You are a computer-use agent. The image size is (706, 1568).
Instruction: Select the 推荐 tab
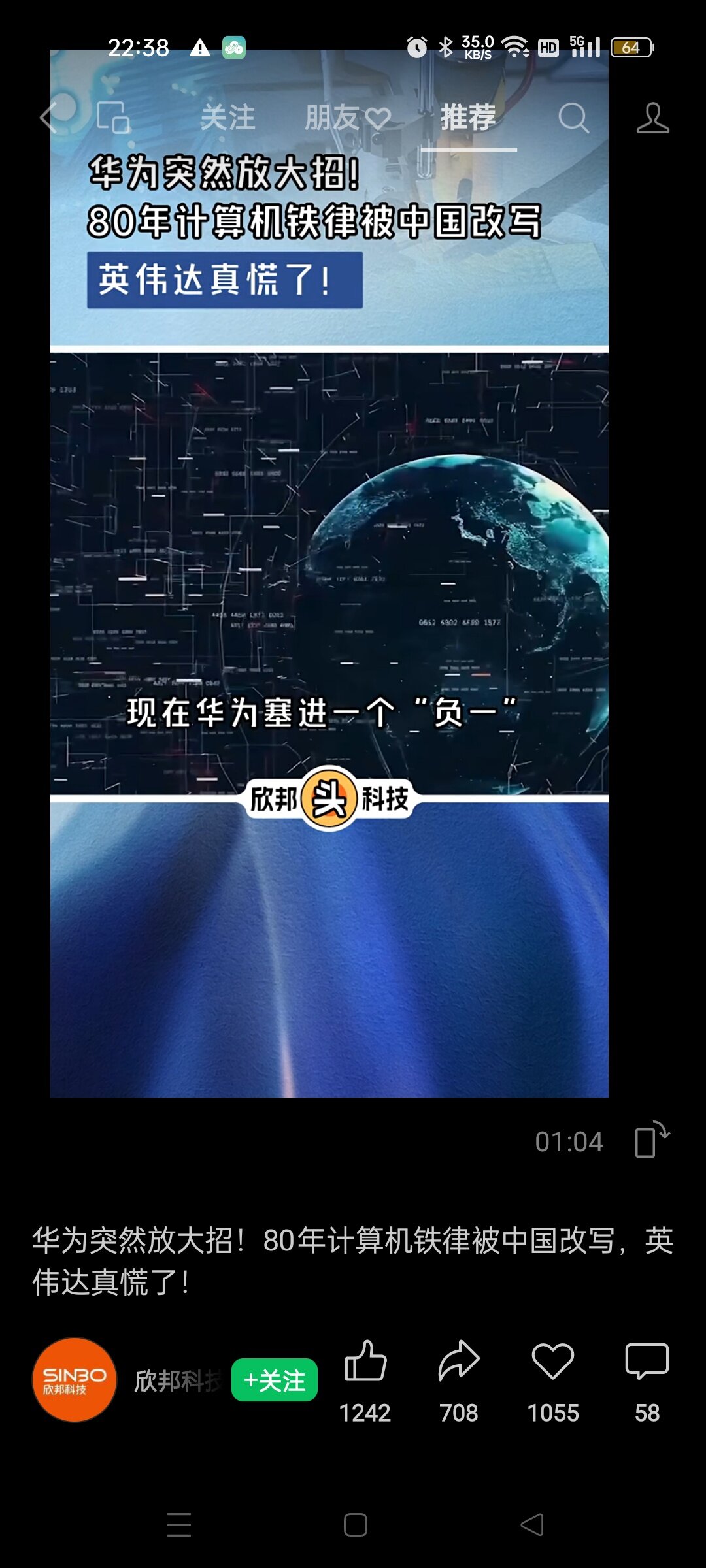pyautogui.click(x=468, y=118)
